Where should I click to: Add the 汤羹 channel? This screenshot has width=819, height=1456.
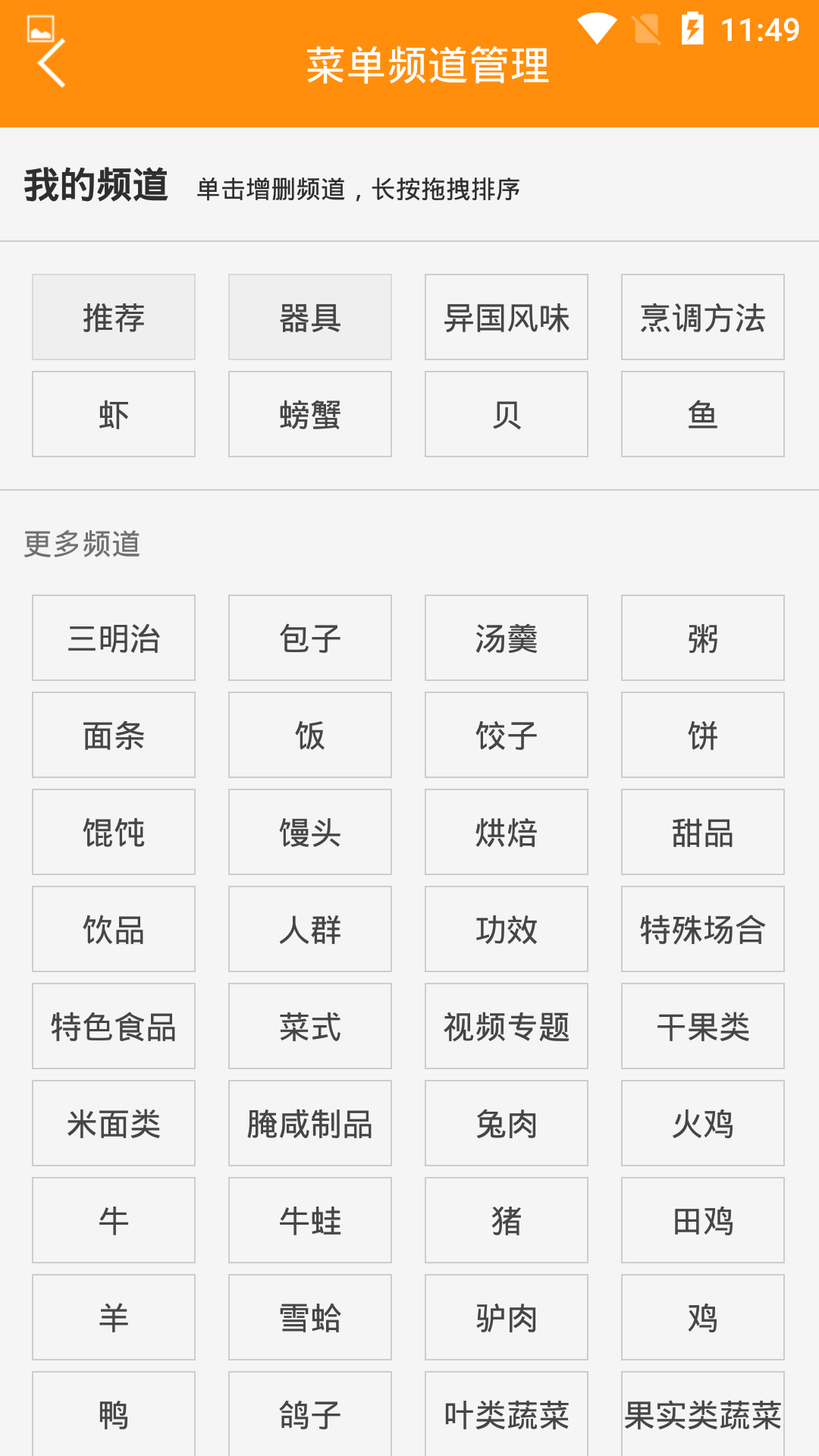coord(506,638)
